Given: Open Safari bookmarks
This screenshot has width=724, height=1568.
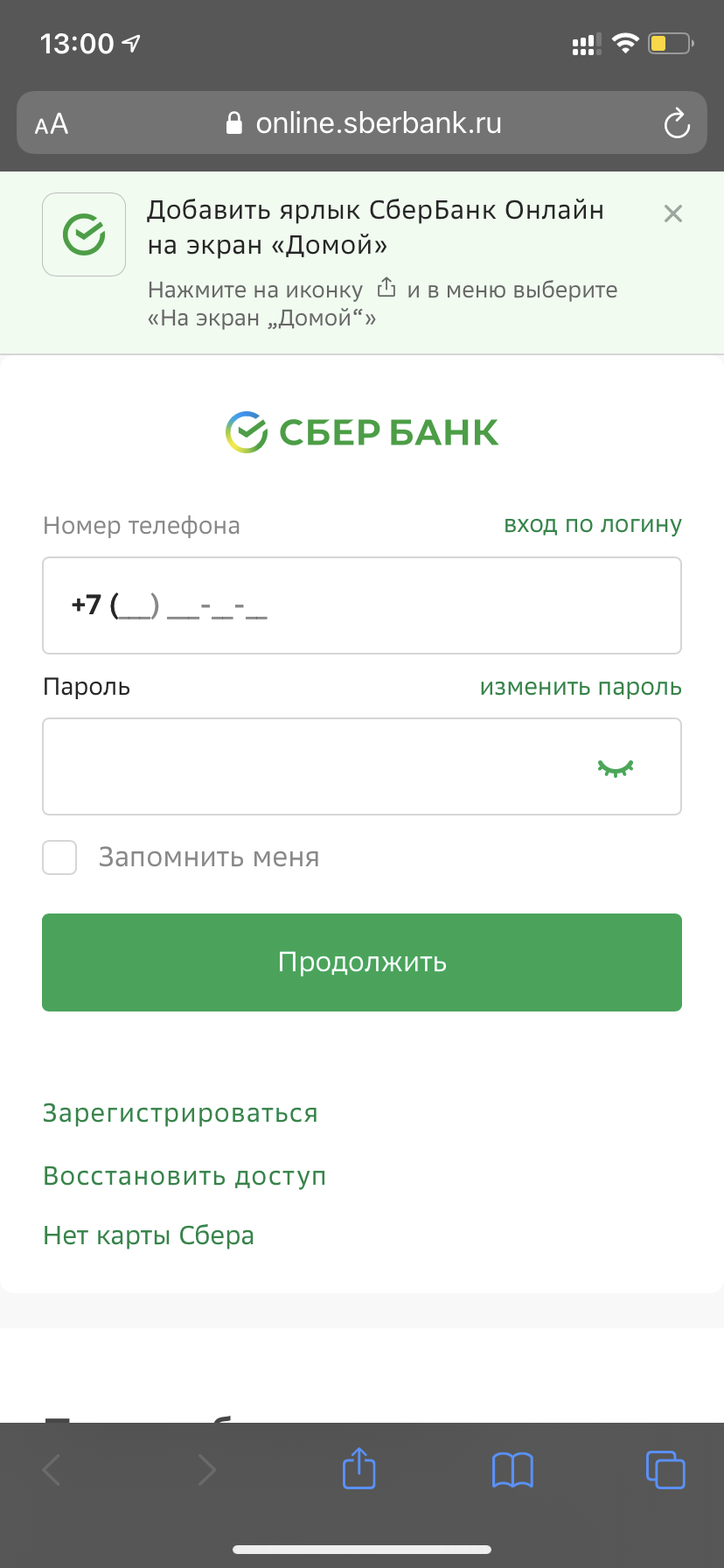Looking at the screenshot, I should coord(512,1469).
